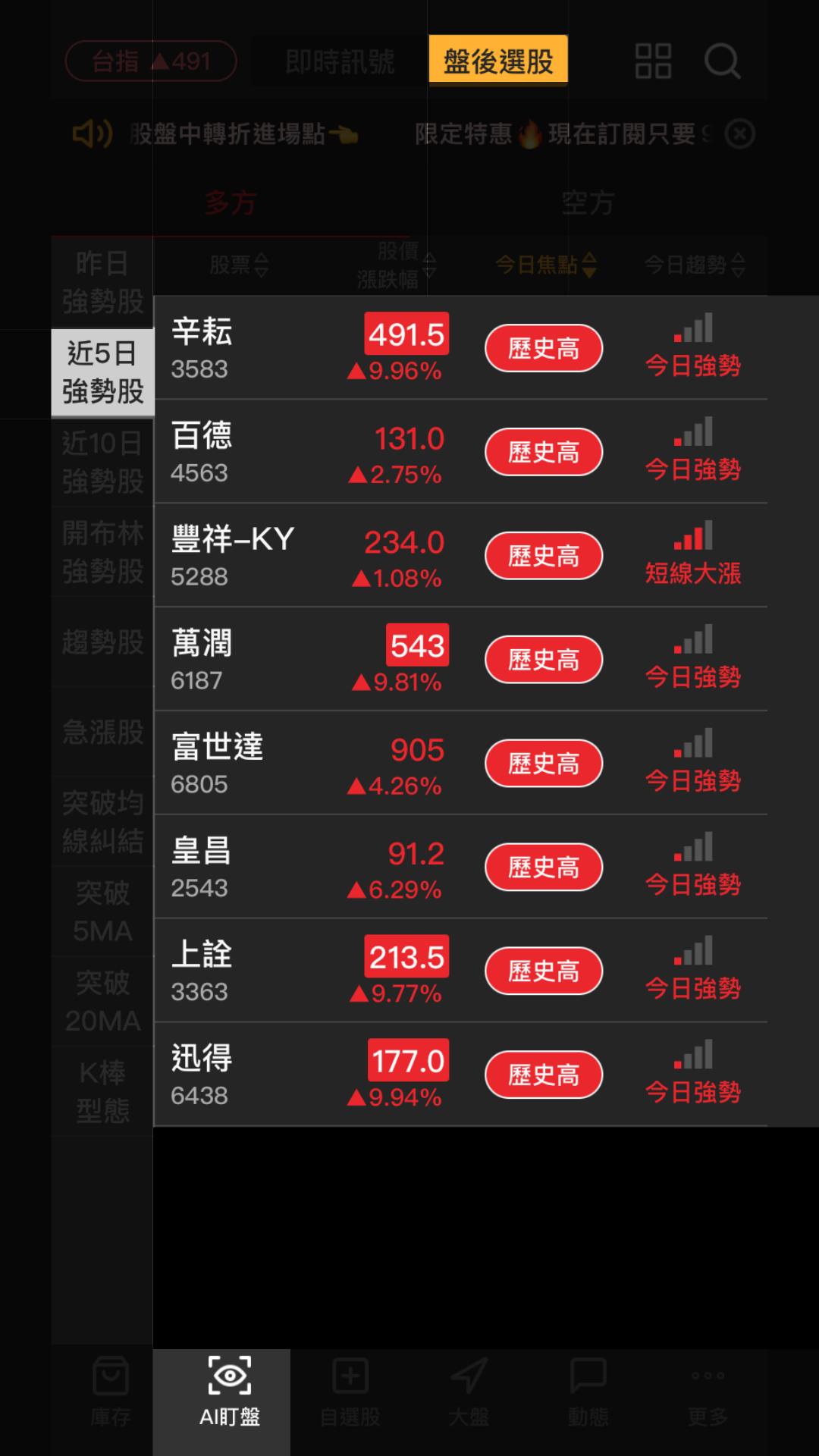This screenshot has height=1456, width=819.
Task: Go to 自選股 tab
Action: [350, 1391]
